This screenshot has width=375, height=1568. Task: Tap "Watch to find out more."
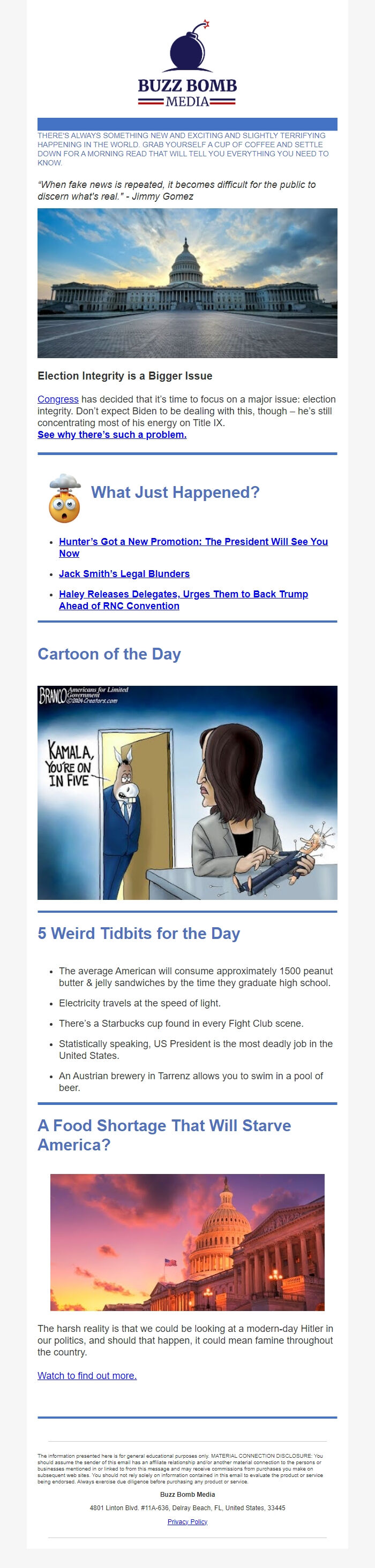click(x=87, y=1376)
